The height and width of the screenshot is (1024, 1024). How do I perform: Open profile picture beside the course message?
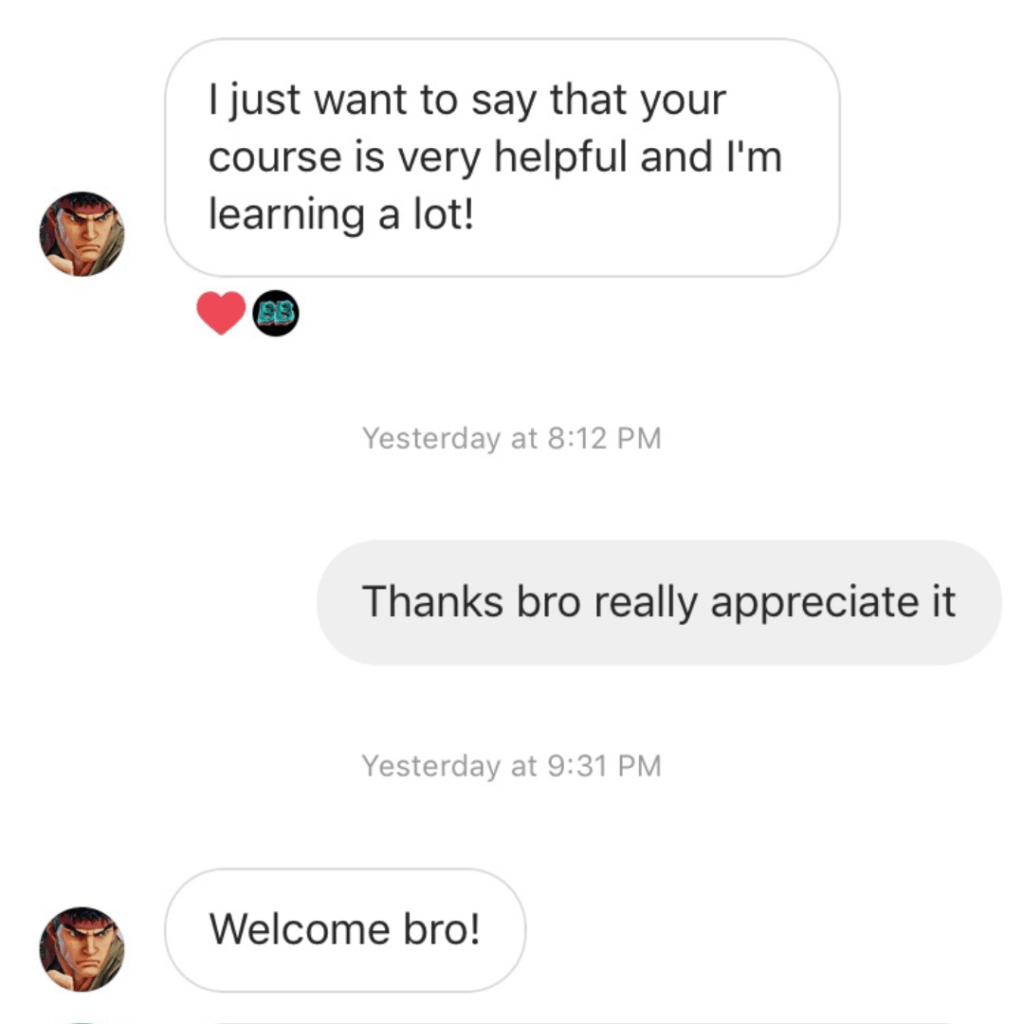click(x=82, y=234)
